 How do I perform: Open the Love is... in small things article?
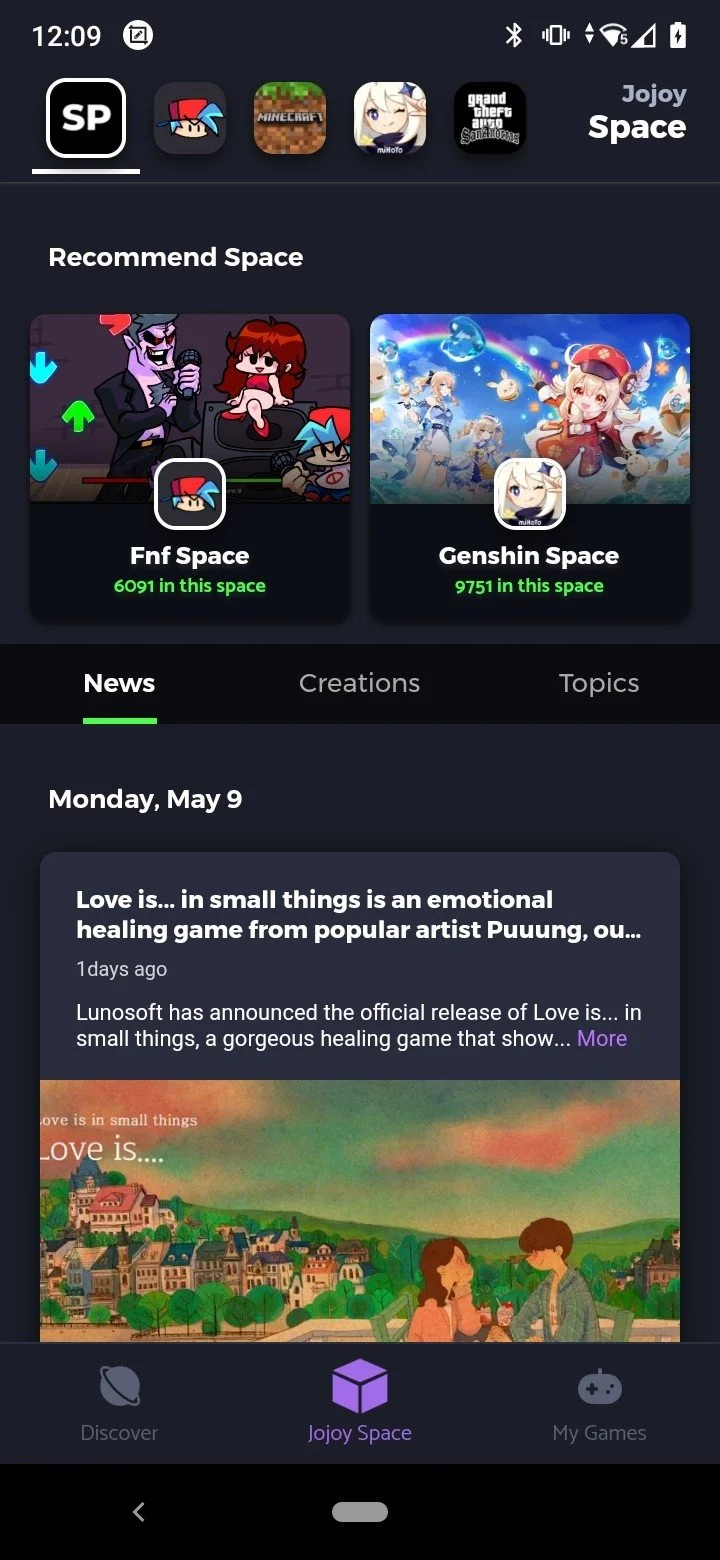tap(359, 914)
